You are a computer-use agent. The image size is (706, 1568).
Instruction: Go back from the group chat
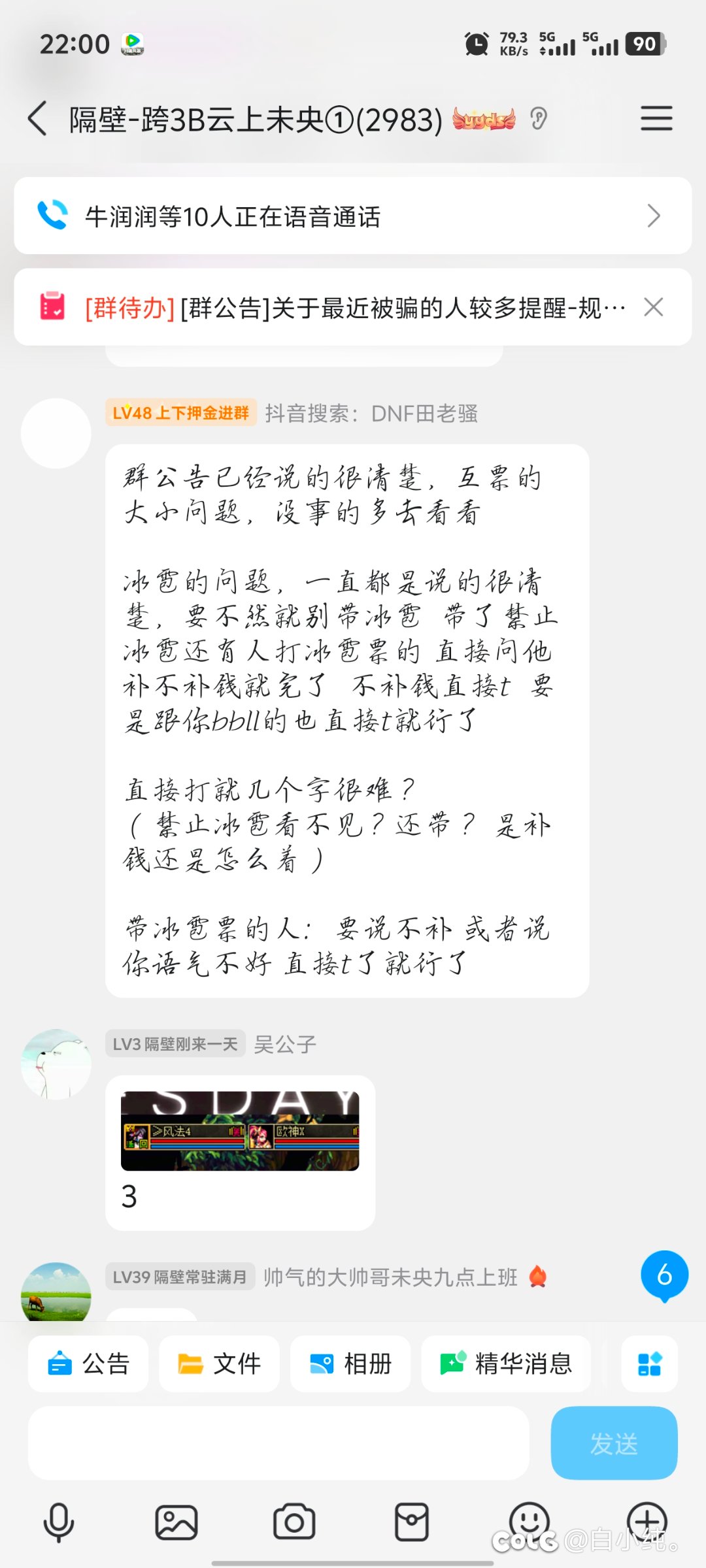(37, 119)
